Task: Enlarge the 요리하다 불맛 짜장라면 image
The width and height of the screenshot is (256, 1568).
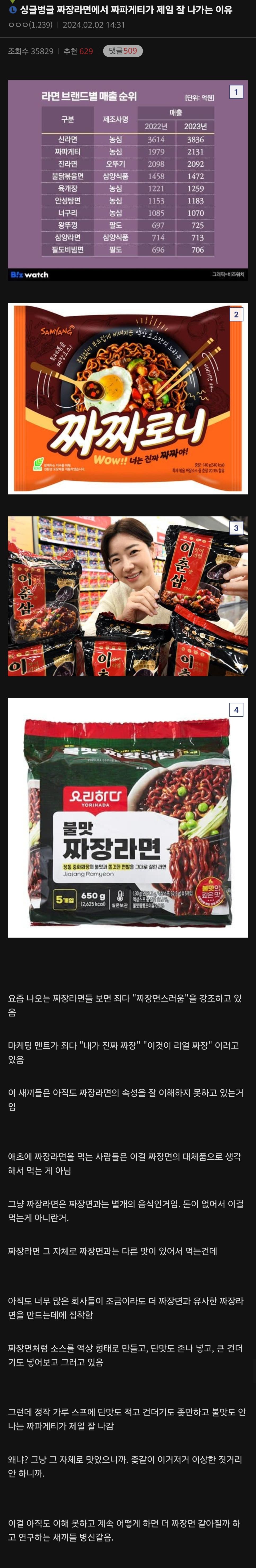Action: click(x=127, y=817)
